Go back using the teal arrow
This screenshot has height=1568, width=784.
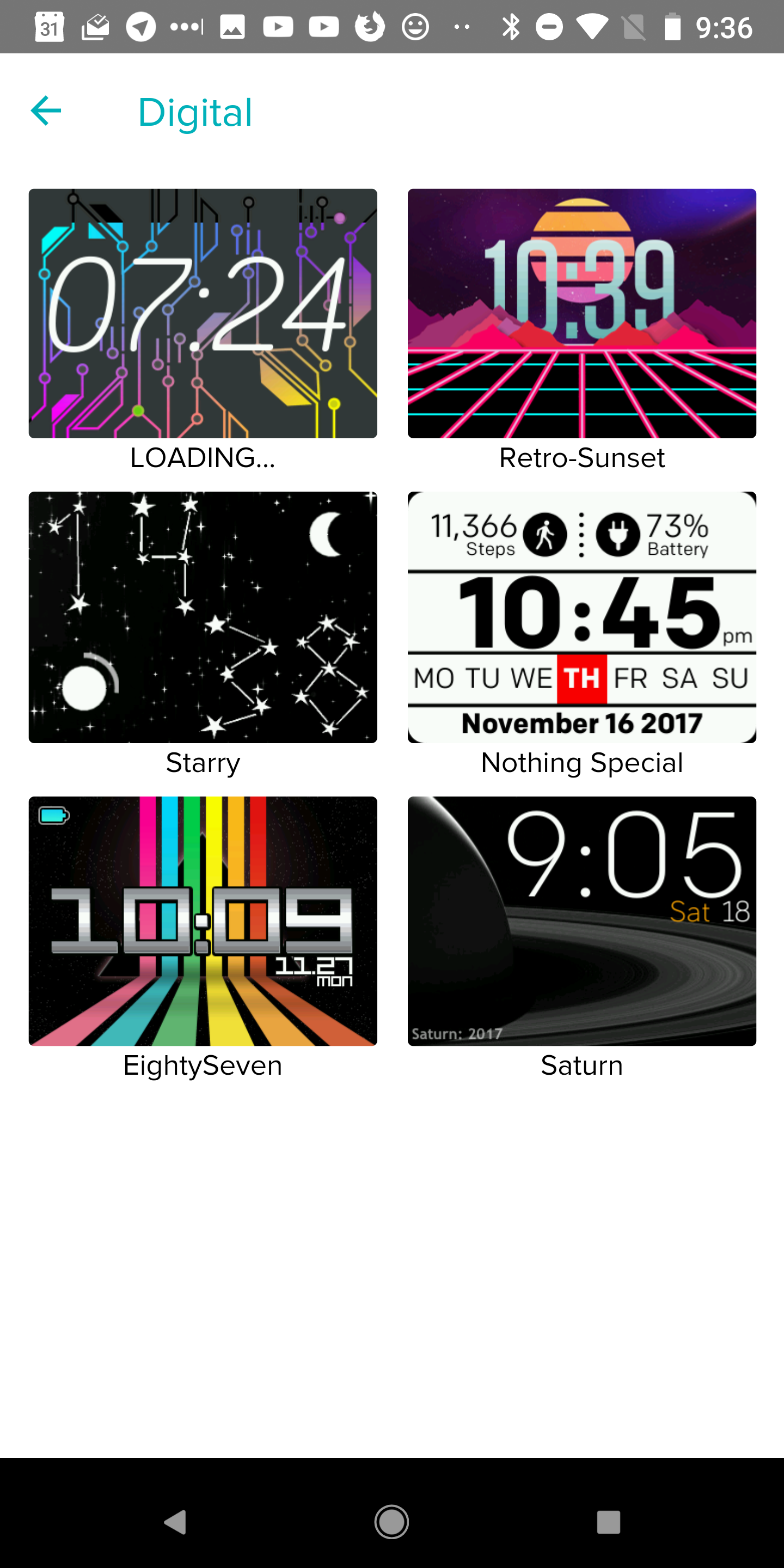click(46, 111)
